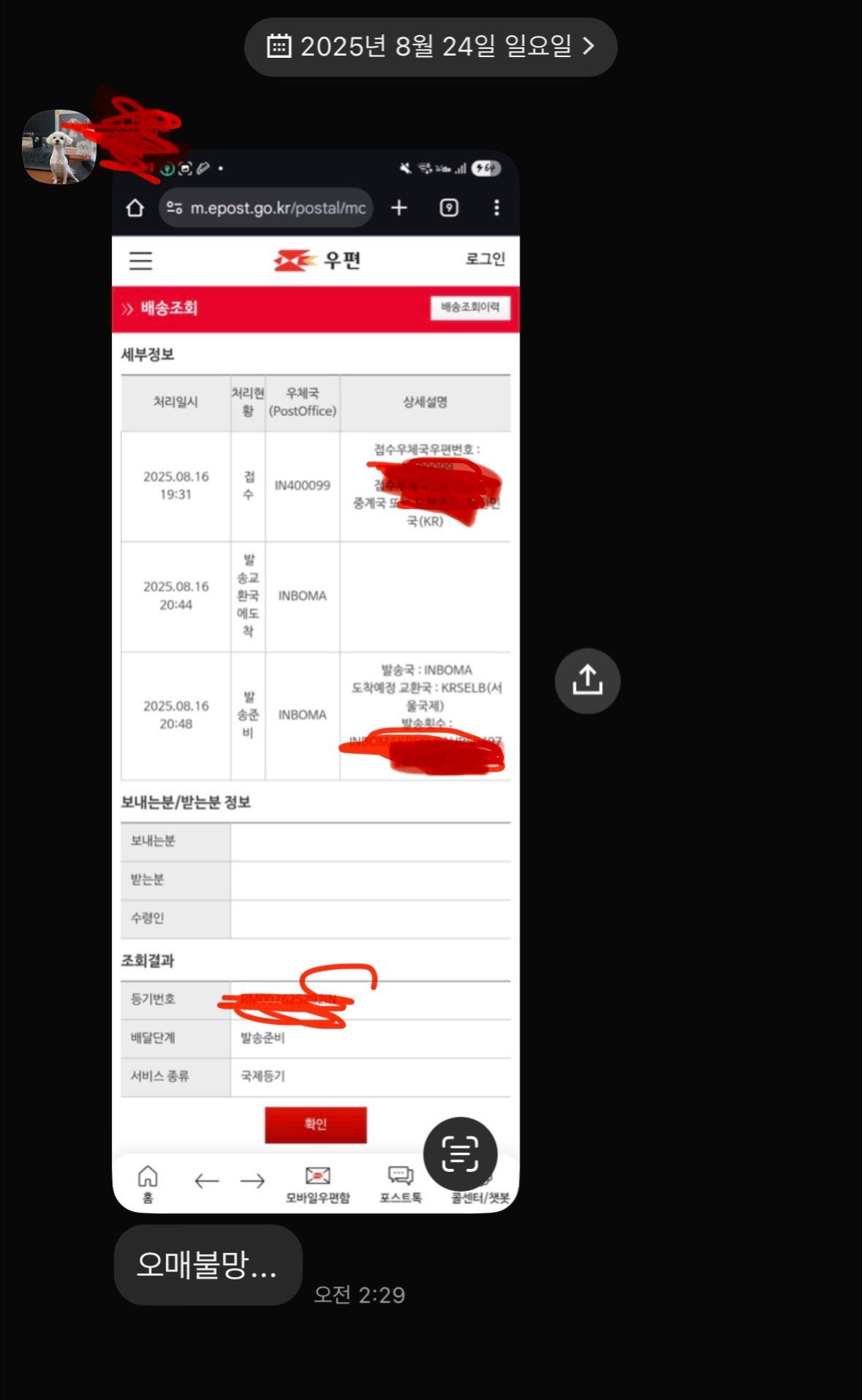Open the sender's dog profile picture
Image resolution: width=862 pixels, height=1400 pixels.
(58, 147)
